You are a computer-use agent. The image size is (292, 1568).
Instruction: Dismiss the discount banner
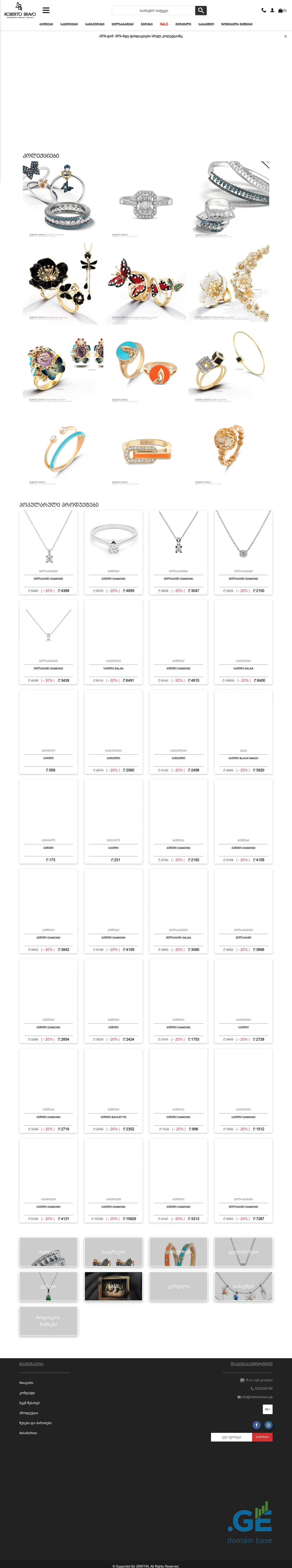285,37
